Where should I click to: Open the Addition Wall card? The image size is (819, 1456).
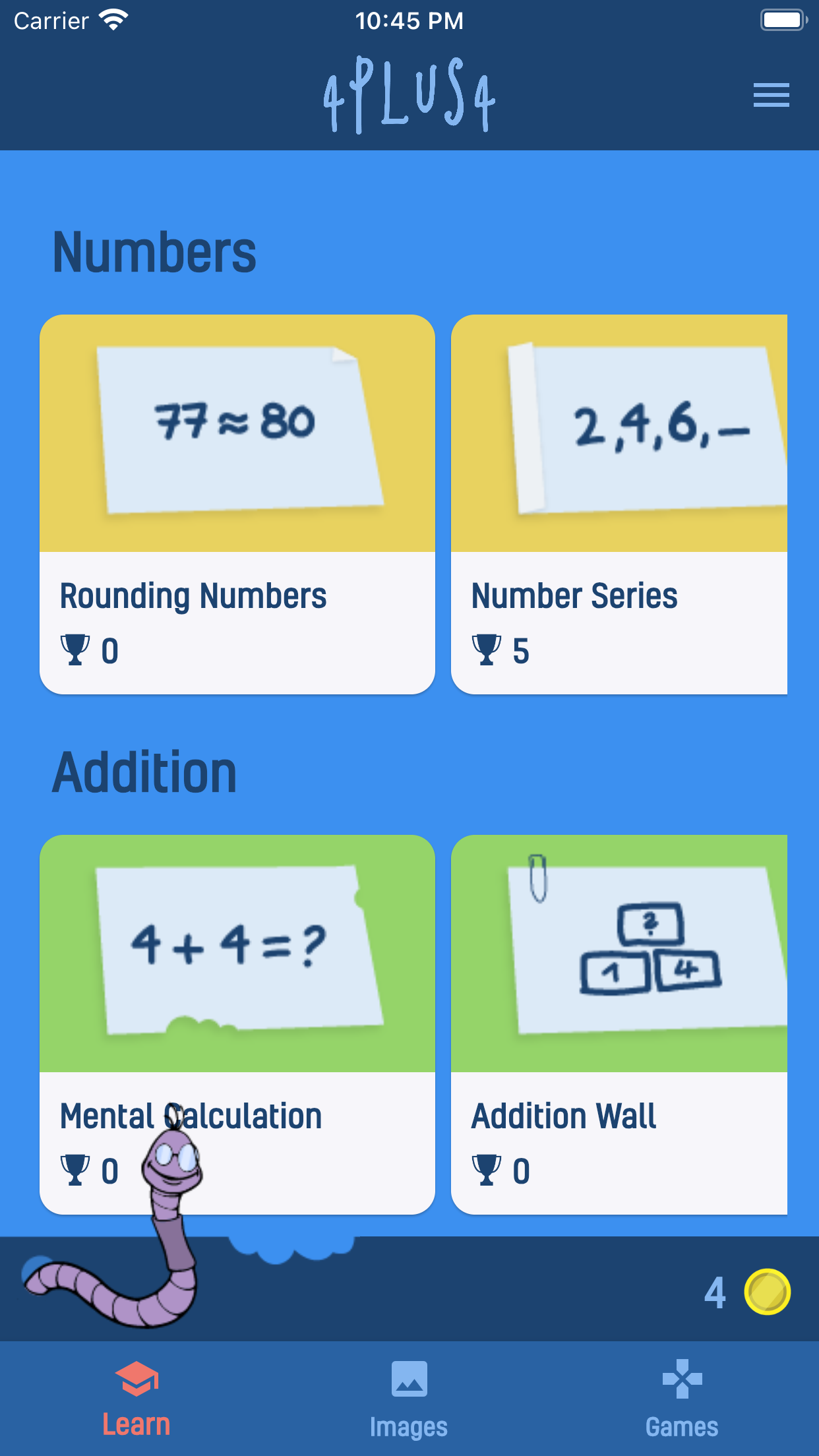click(x=619, y=1025)
